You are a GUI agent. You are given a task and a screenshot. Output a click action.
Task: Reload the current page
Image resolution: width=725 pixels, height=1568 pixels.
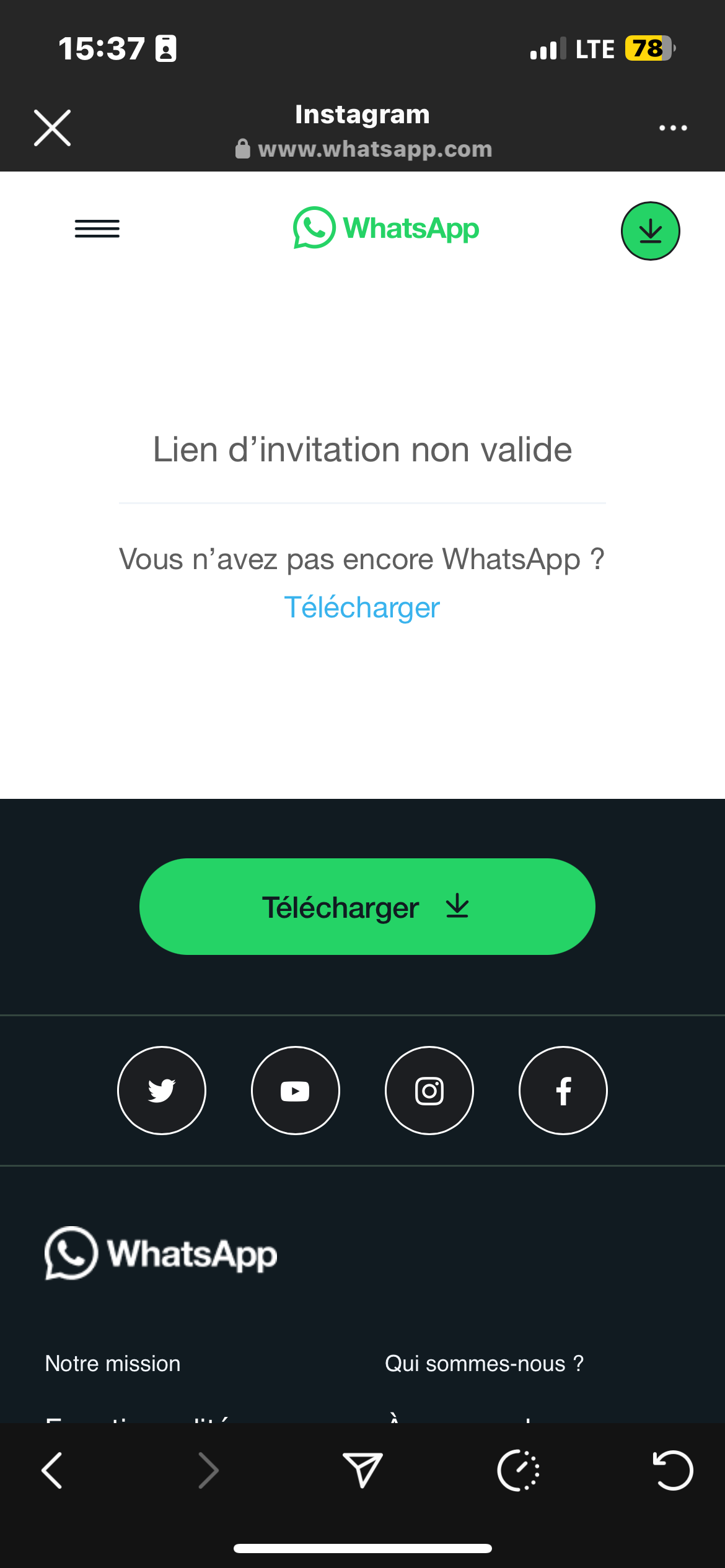672,1470
